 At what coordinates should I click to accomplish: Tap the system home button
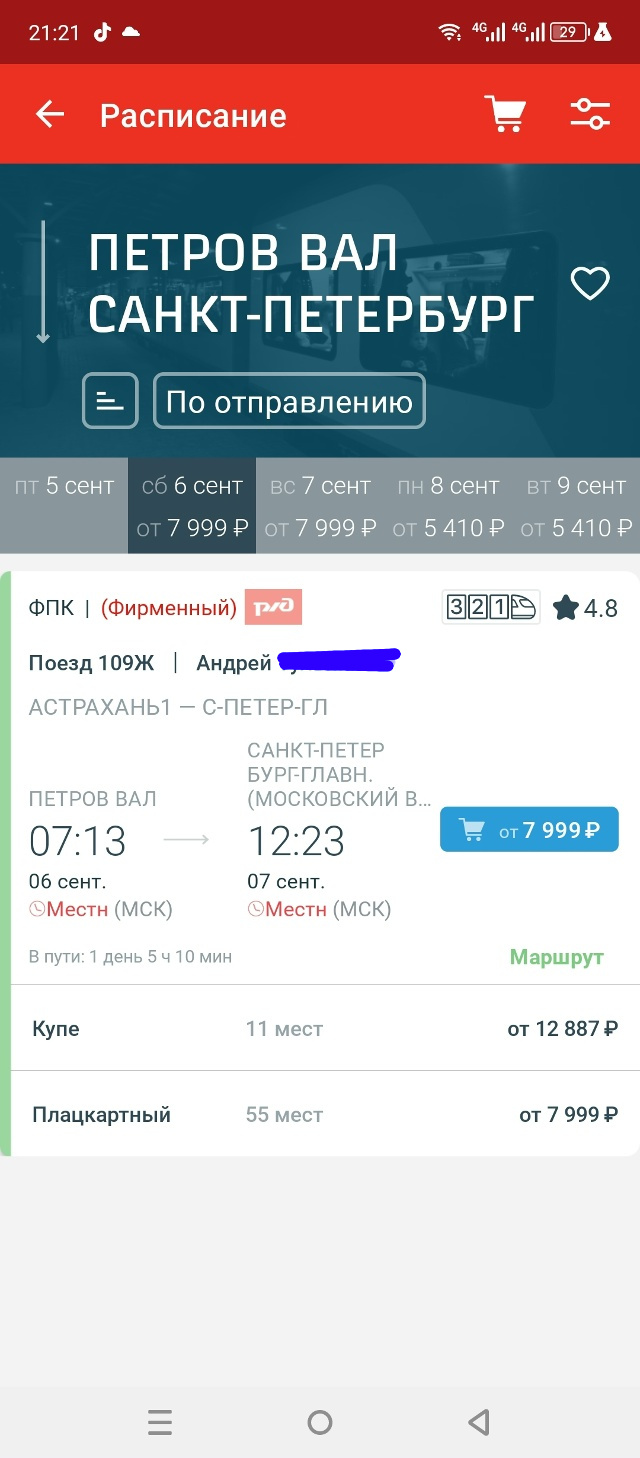click(x=320, y=1421)
